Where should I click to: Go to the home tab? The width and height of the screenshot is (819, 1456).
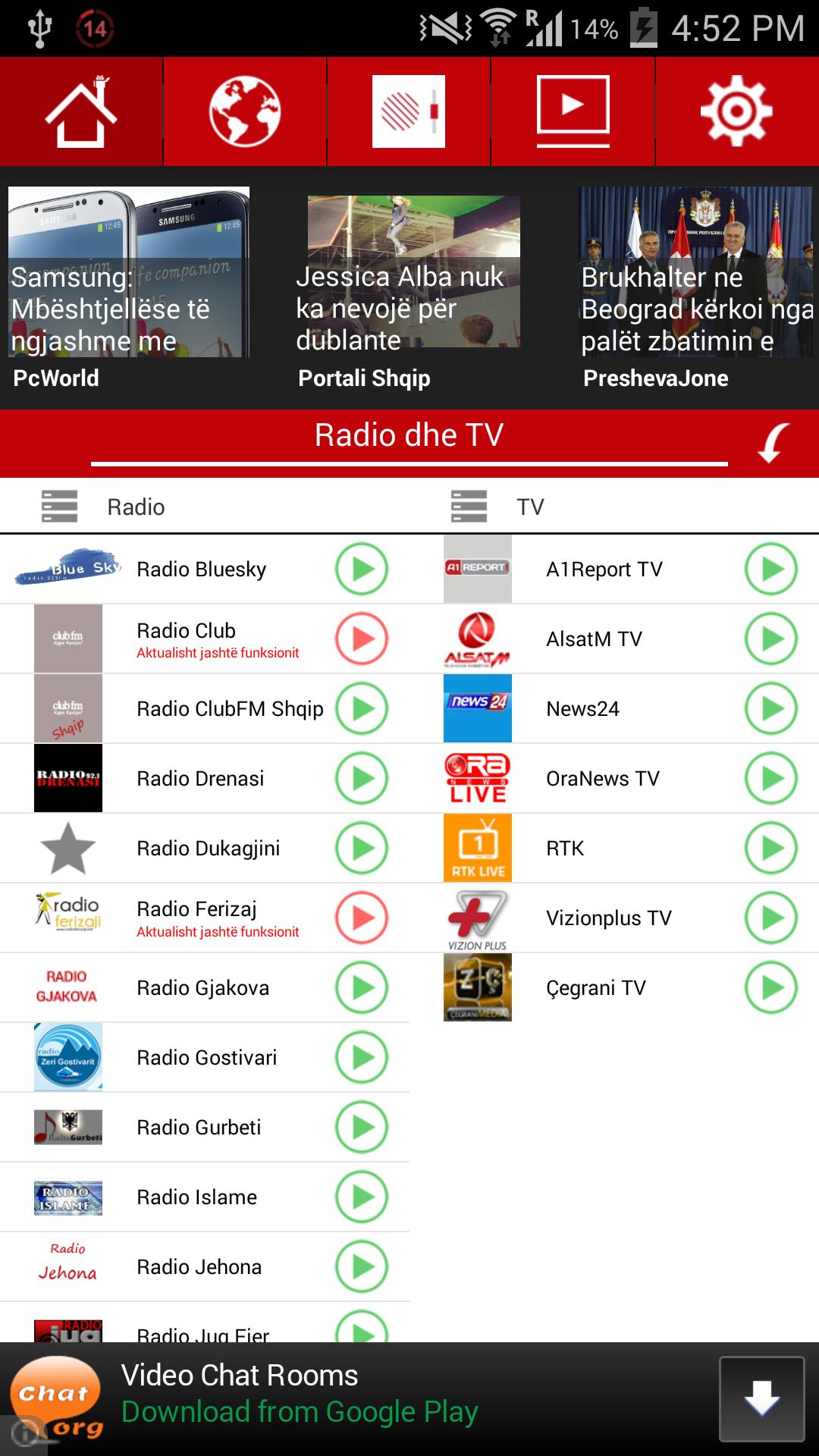pyautogui.click(x=81, y=111)
